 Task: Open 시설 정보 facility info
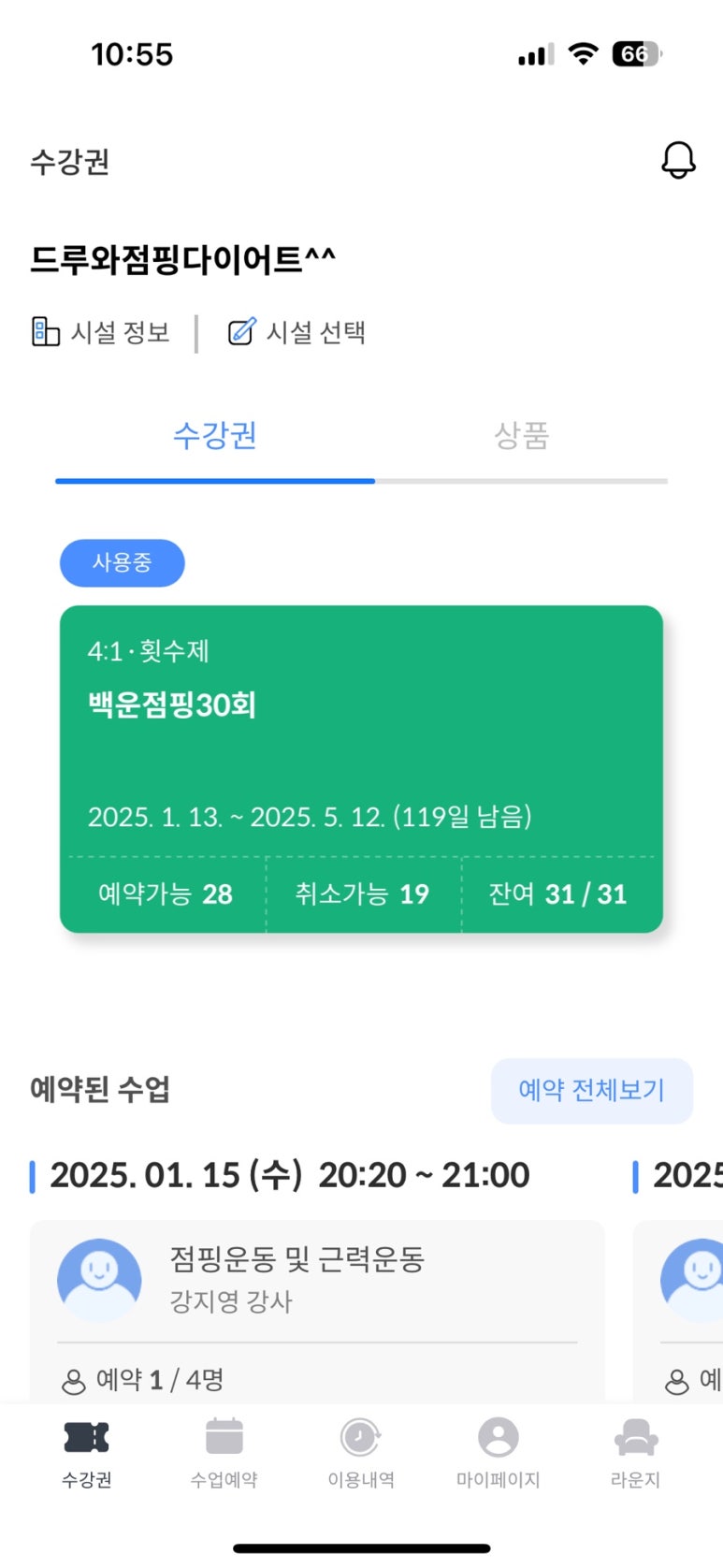[101, 332]
